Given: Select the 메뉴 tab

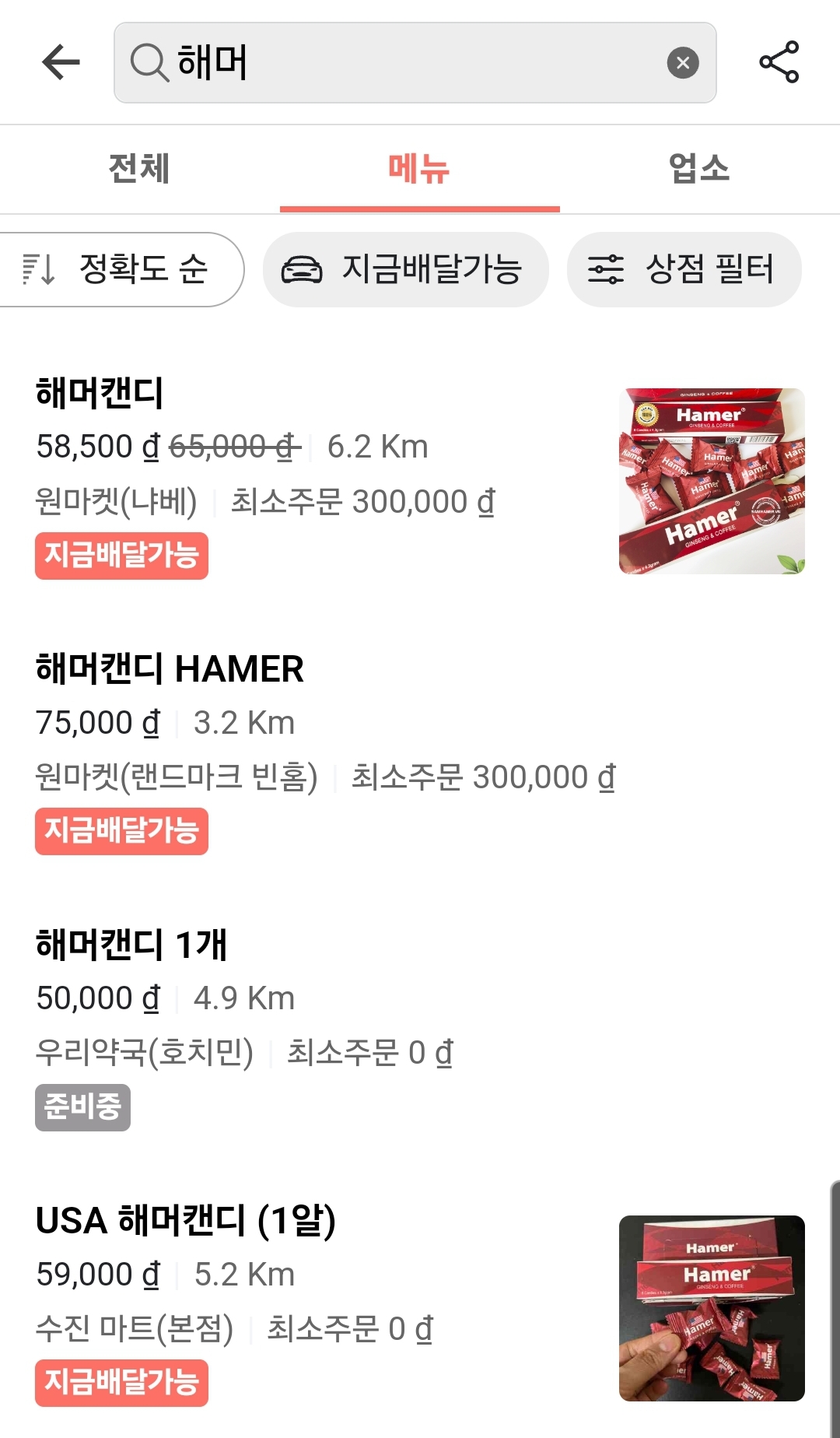Looking at the screenshot, I should (419, 168).
